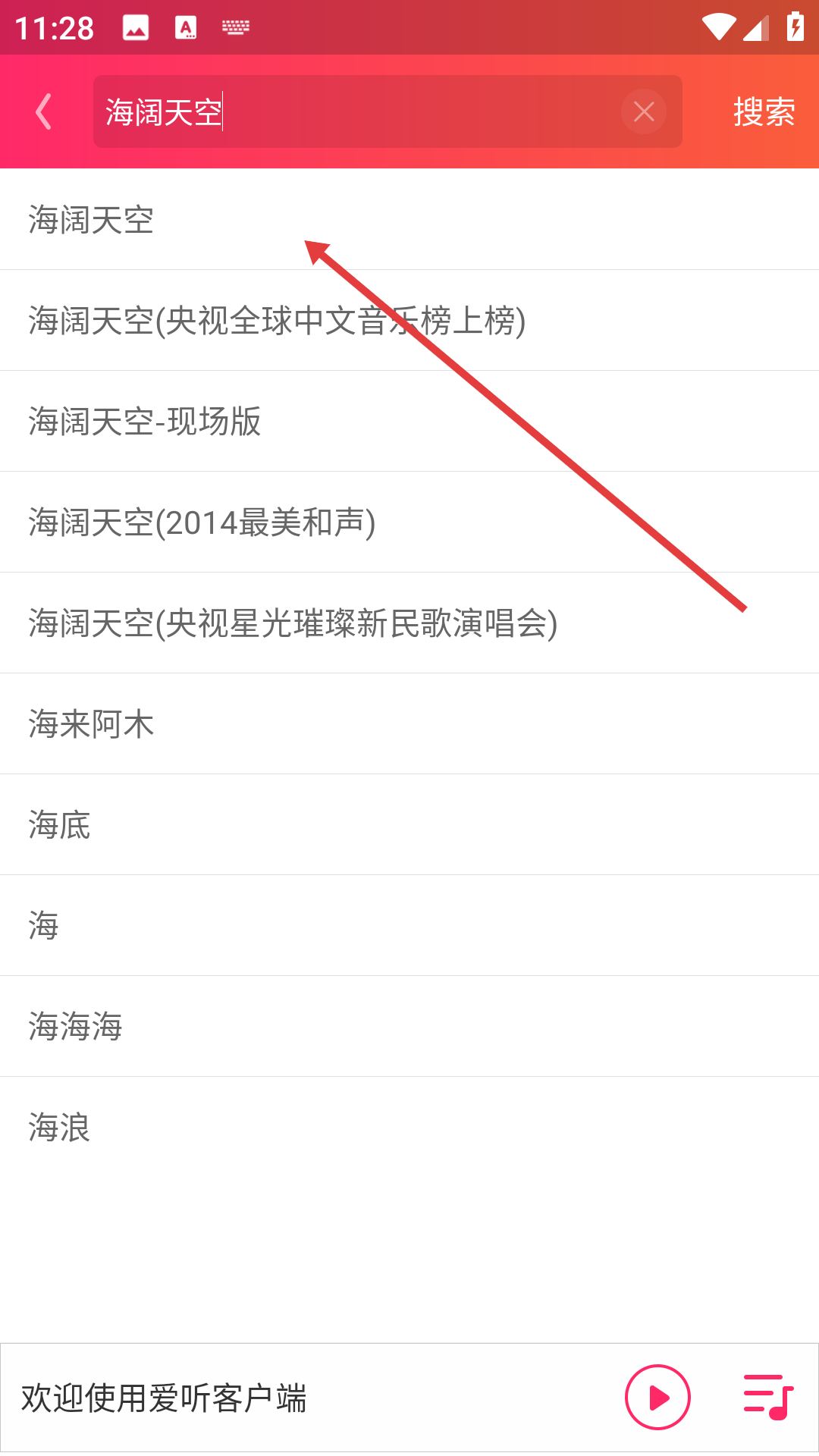Screen dimensions: 819x1456
Task: Select 海阔天空(央视星光璀璨新民歌演唱会) suggestion
Action: [x=293, y=623]
